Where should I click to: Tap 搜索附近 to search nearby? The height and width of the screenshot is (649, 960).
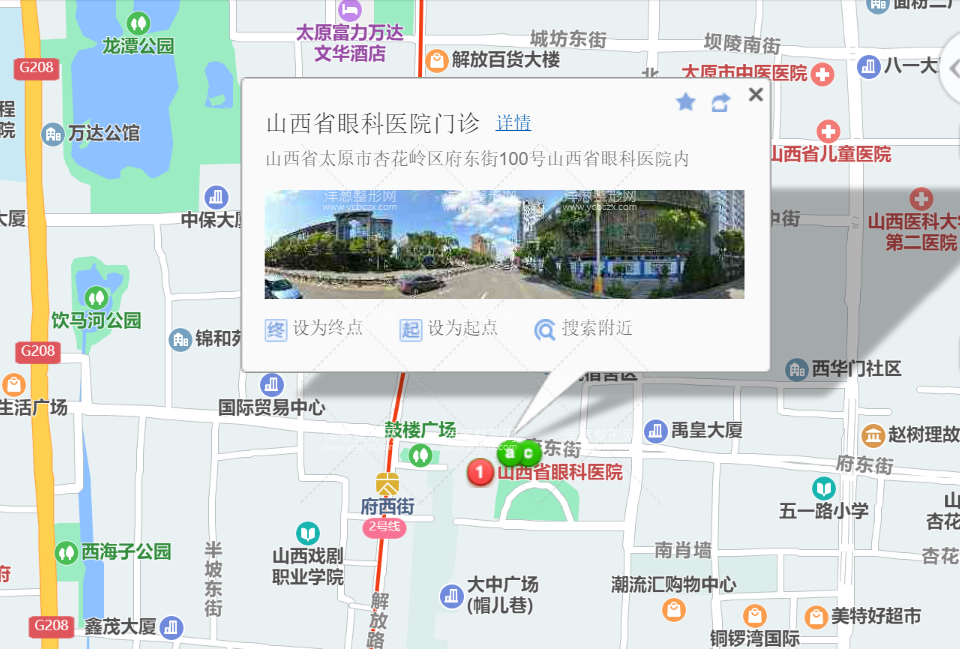[x=583, y=329]
